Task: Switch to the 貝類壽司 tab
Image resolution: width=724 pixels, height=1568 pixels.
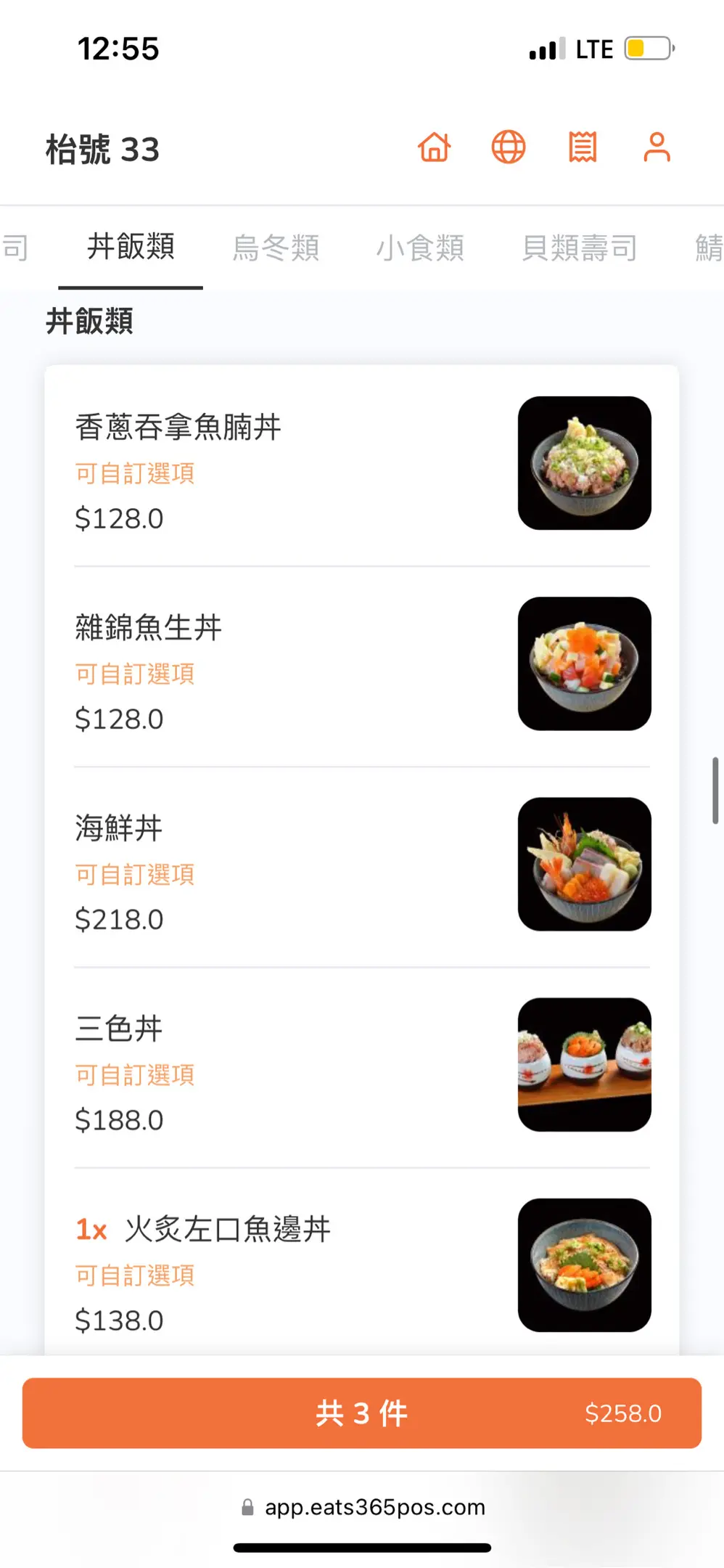Action: pos(579,248)
